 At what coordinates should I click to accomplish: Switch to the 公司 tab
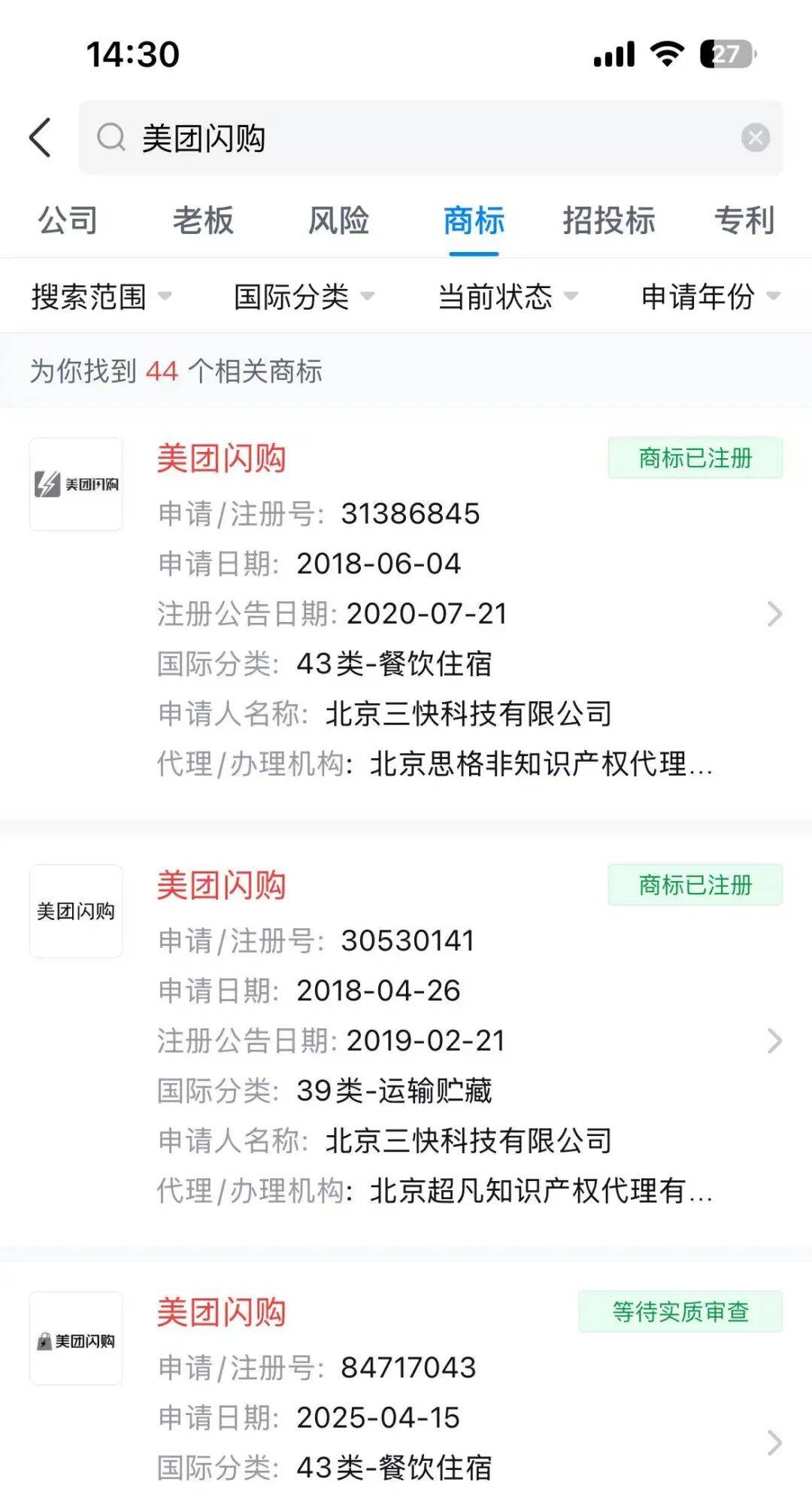(68, 221)
